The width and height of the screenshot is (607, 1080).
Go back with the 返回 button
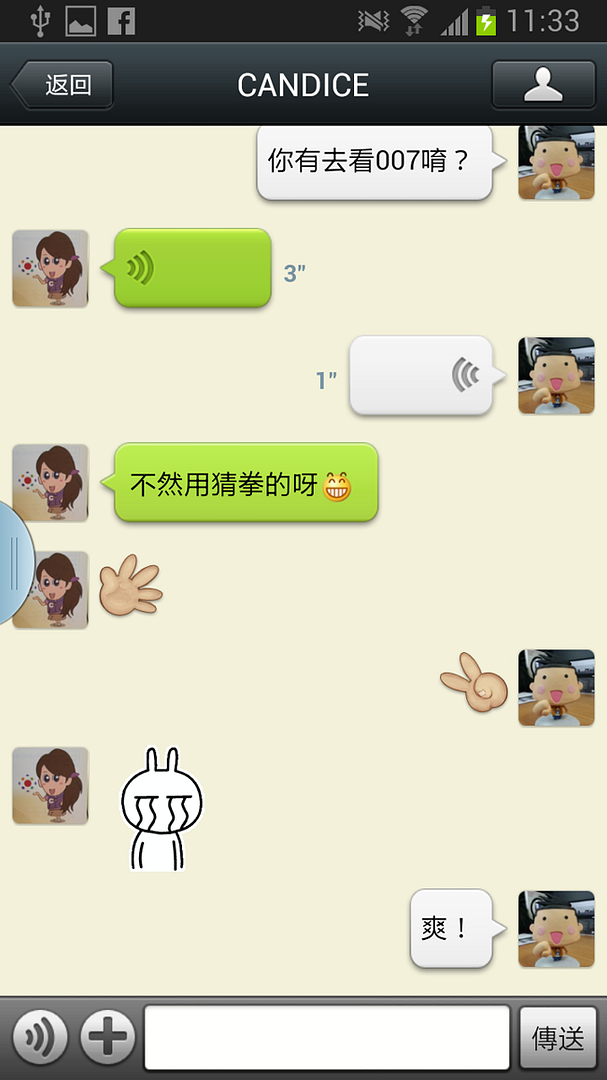tap(63, 85)
